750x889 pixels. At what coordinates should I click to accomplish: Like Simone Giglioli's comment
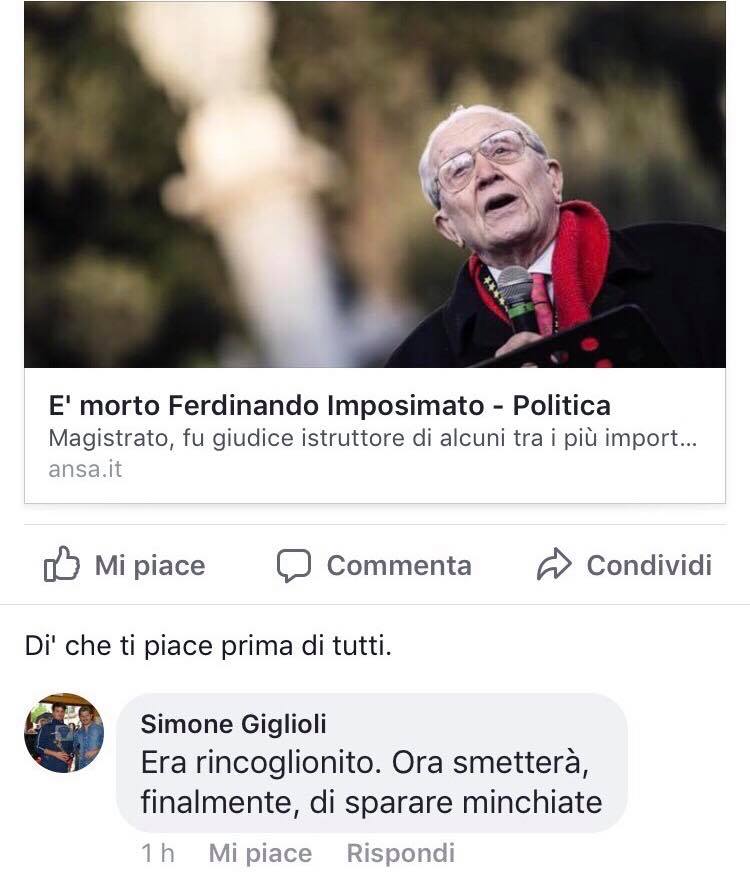coord(260,853)
